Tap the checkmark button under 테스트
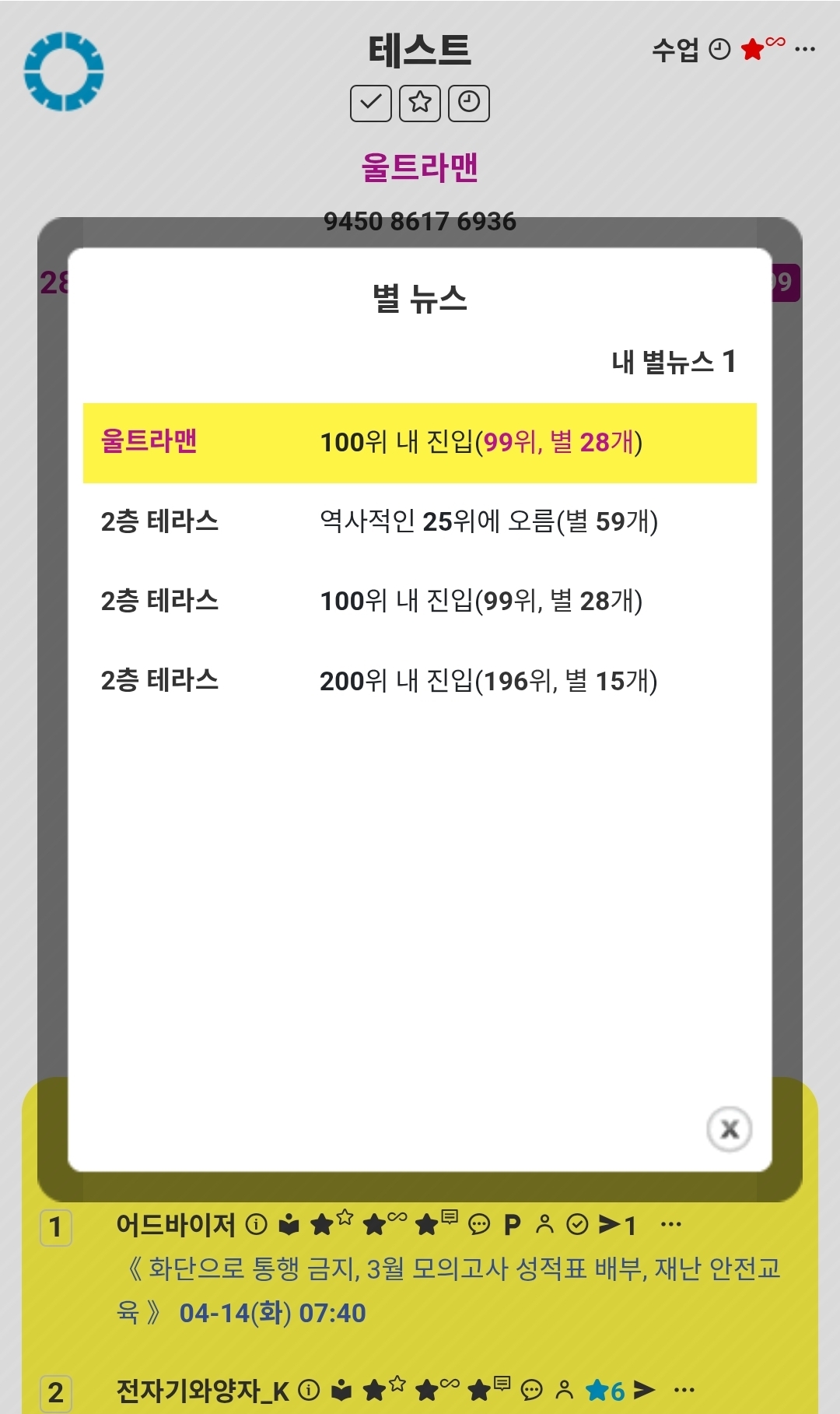The width and height of the screenshot is (840, 1414). pos(371,103)
